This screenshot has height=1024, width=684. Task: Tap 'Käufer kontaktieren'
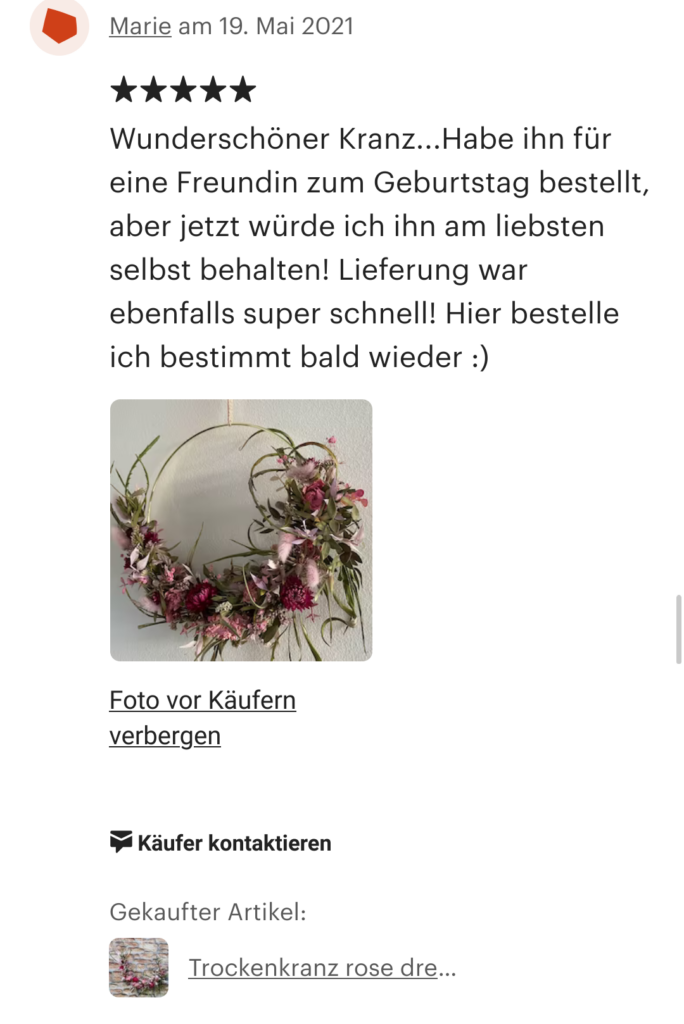point(221,843)
